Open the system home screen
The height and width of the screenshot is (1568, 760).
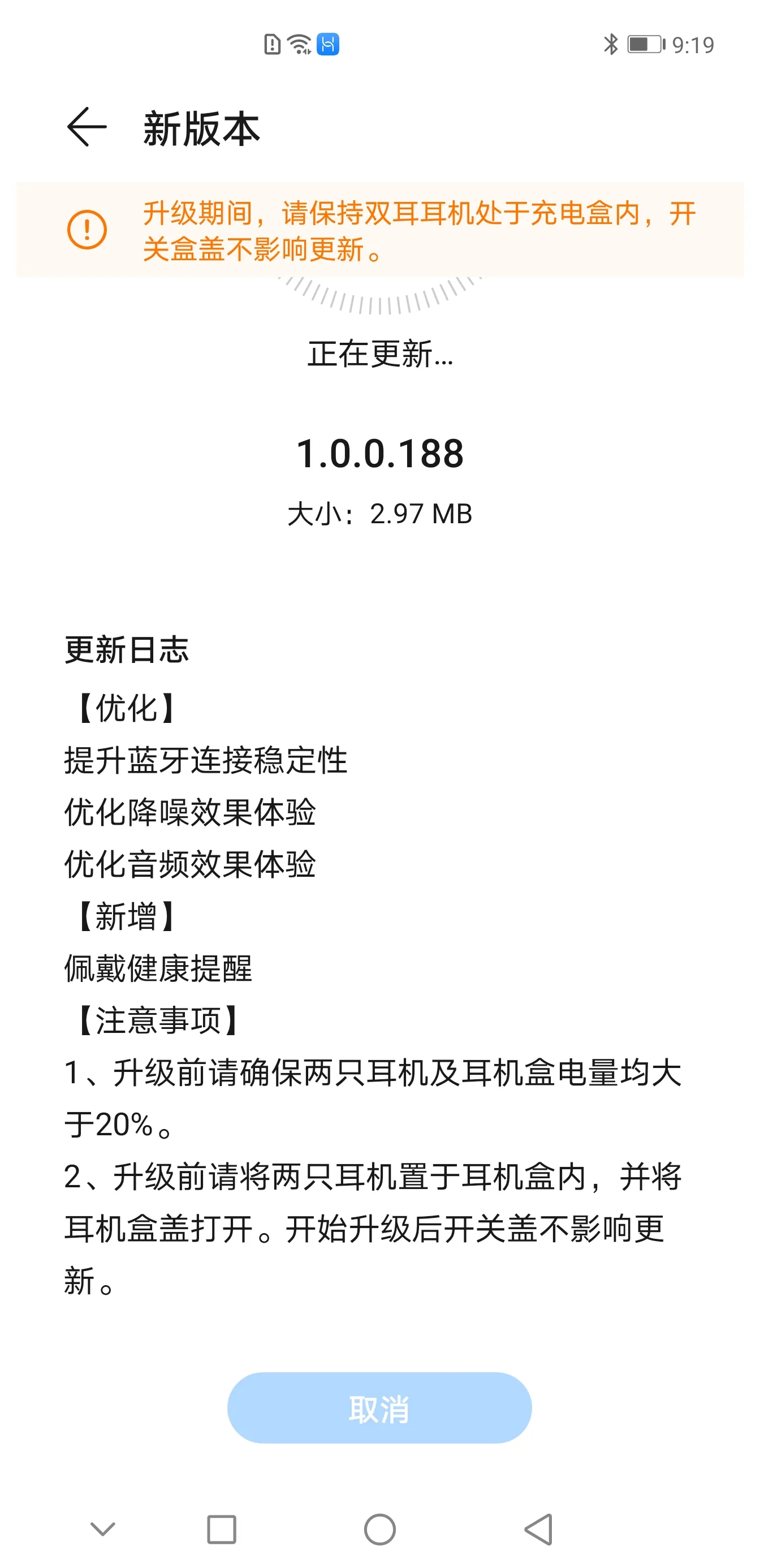(x=379, y=1529)
